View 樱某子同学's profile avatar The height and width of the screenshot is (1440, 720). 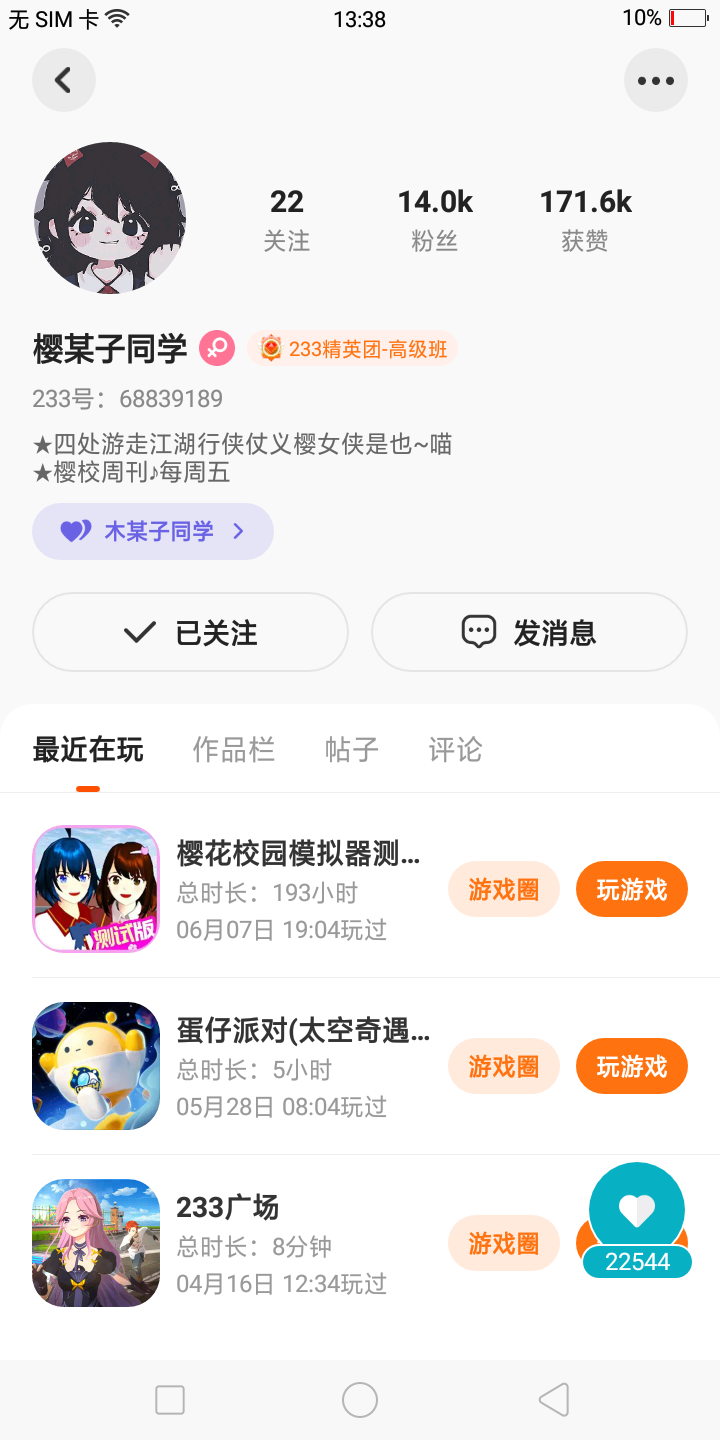pos(110,218)
